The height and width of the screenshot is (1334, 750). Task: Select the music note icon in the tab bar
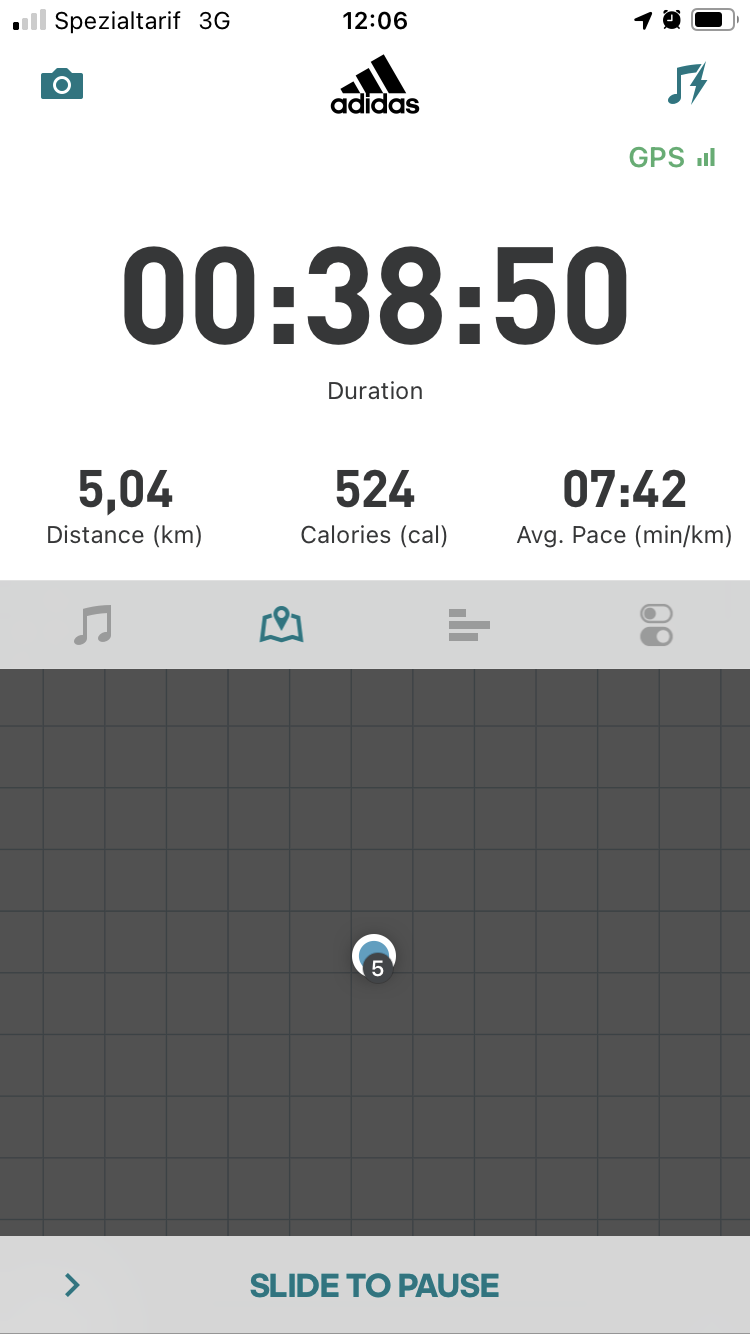(93, 624)
